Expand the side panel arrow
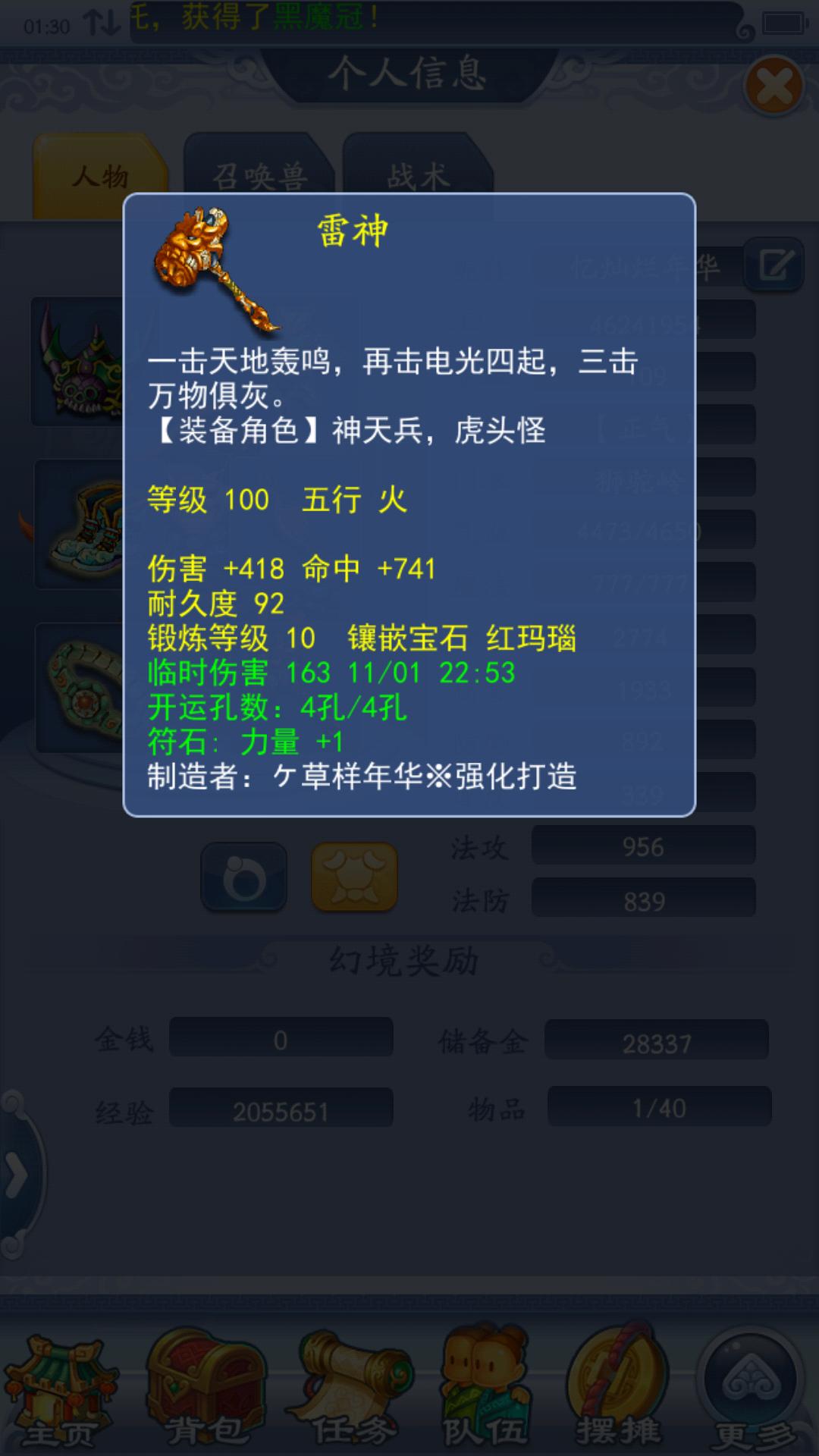Image resolution: width=819 pixels, height=1456 pixels. tap(17, 1175)
